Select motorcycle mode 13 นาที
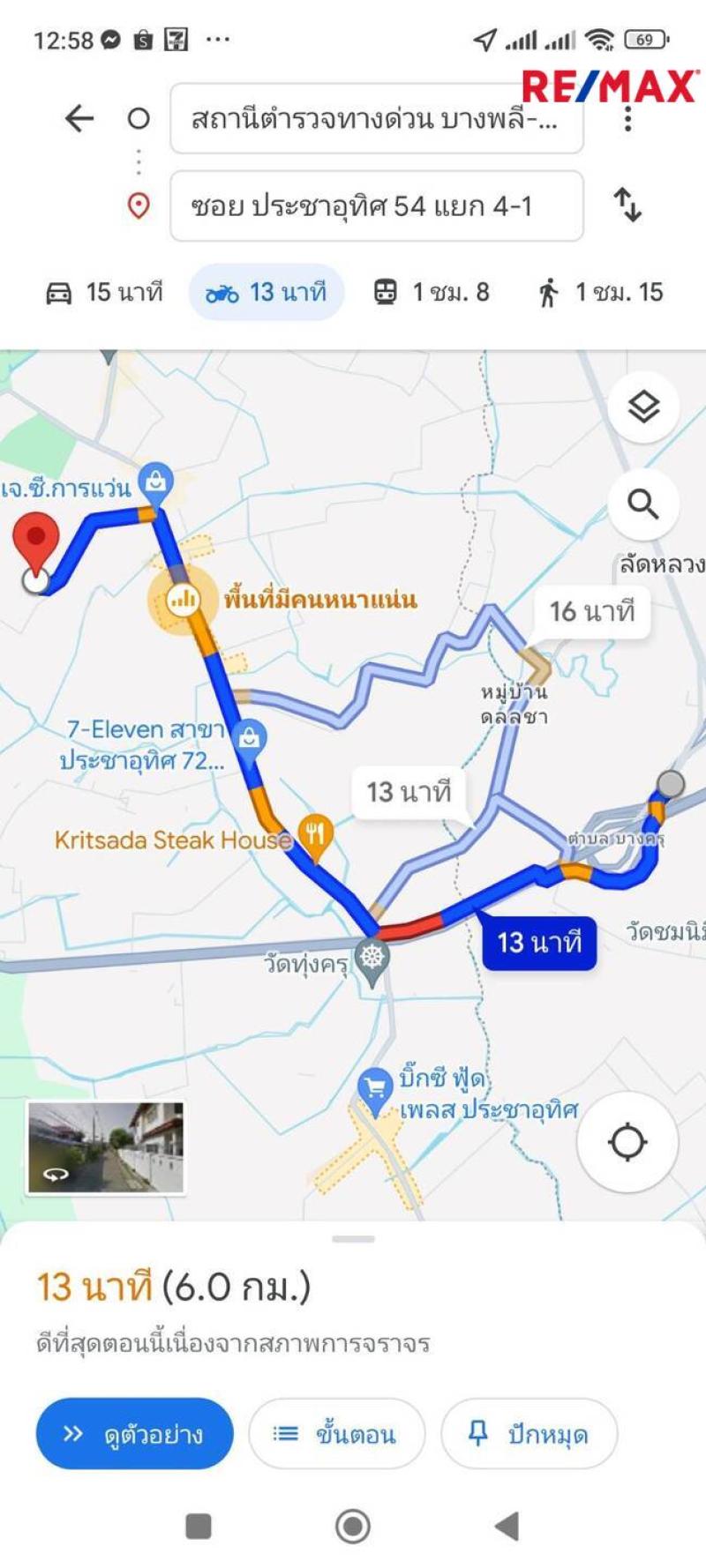Screen dimensions: 706x1568 pyautogui.click(x=267, y=292)
